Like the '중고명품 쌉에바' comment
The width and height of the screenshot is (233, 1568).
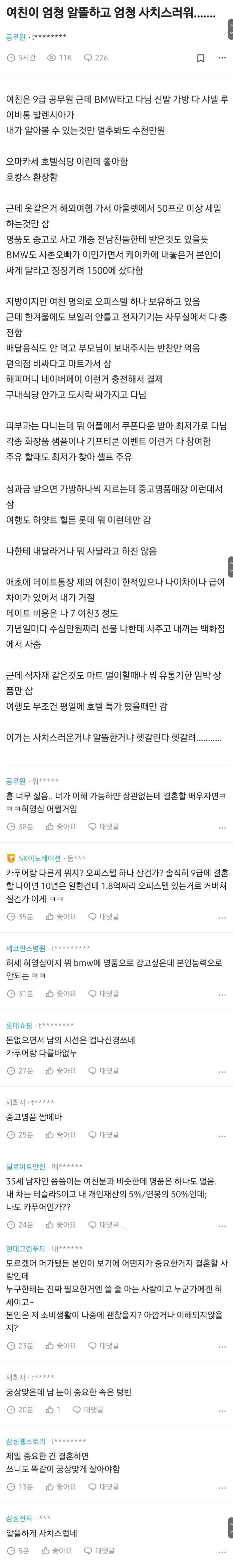click(61, 1135)
